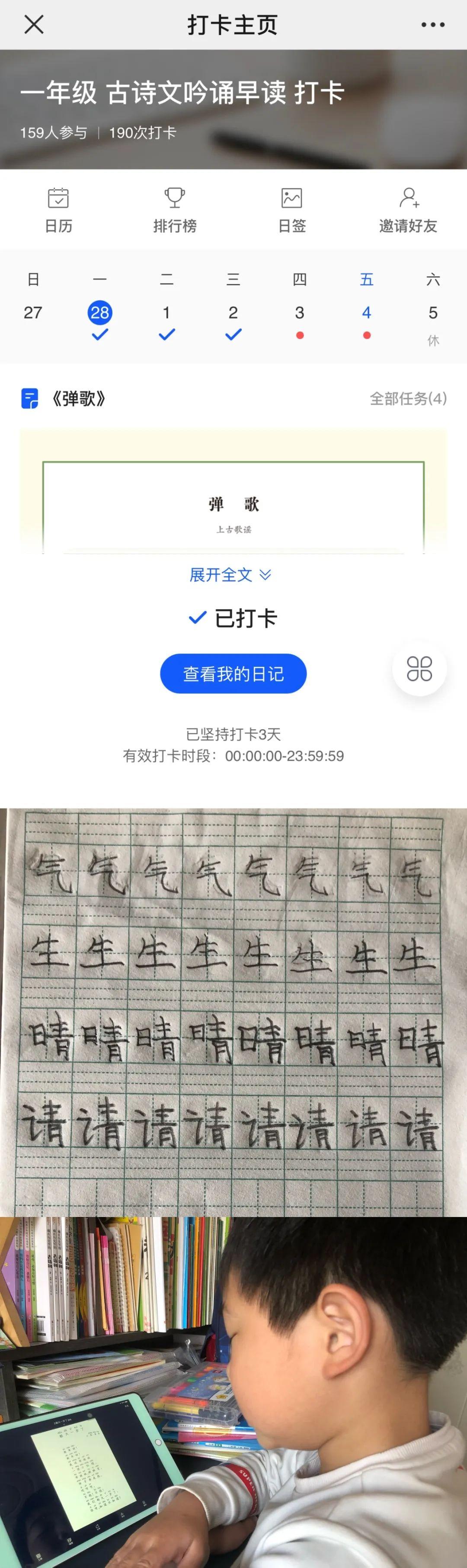467x1568 pixels.
Task: Select date 3 in the week strip
Action: click(300, 313)
